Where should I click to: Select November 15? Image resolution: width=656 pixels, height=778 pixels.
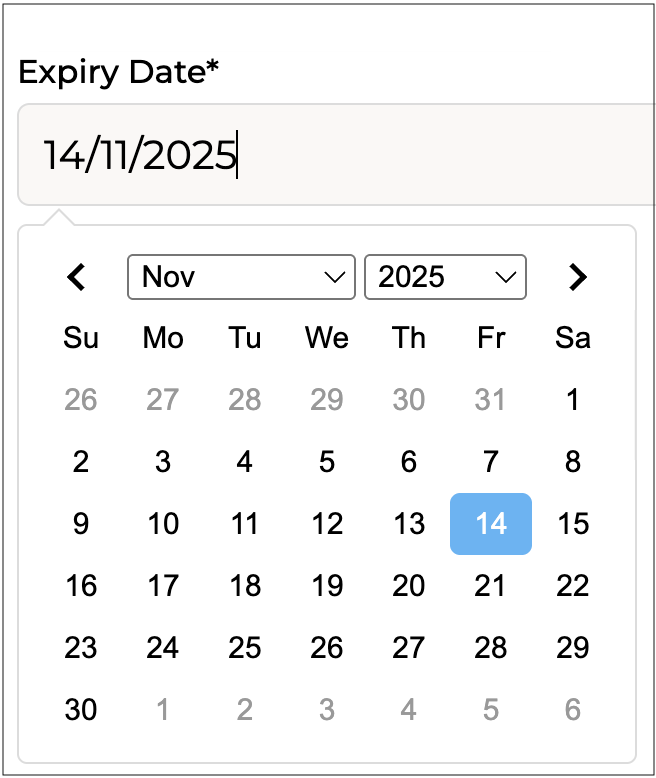[573, 524]
